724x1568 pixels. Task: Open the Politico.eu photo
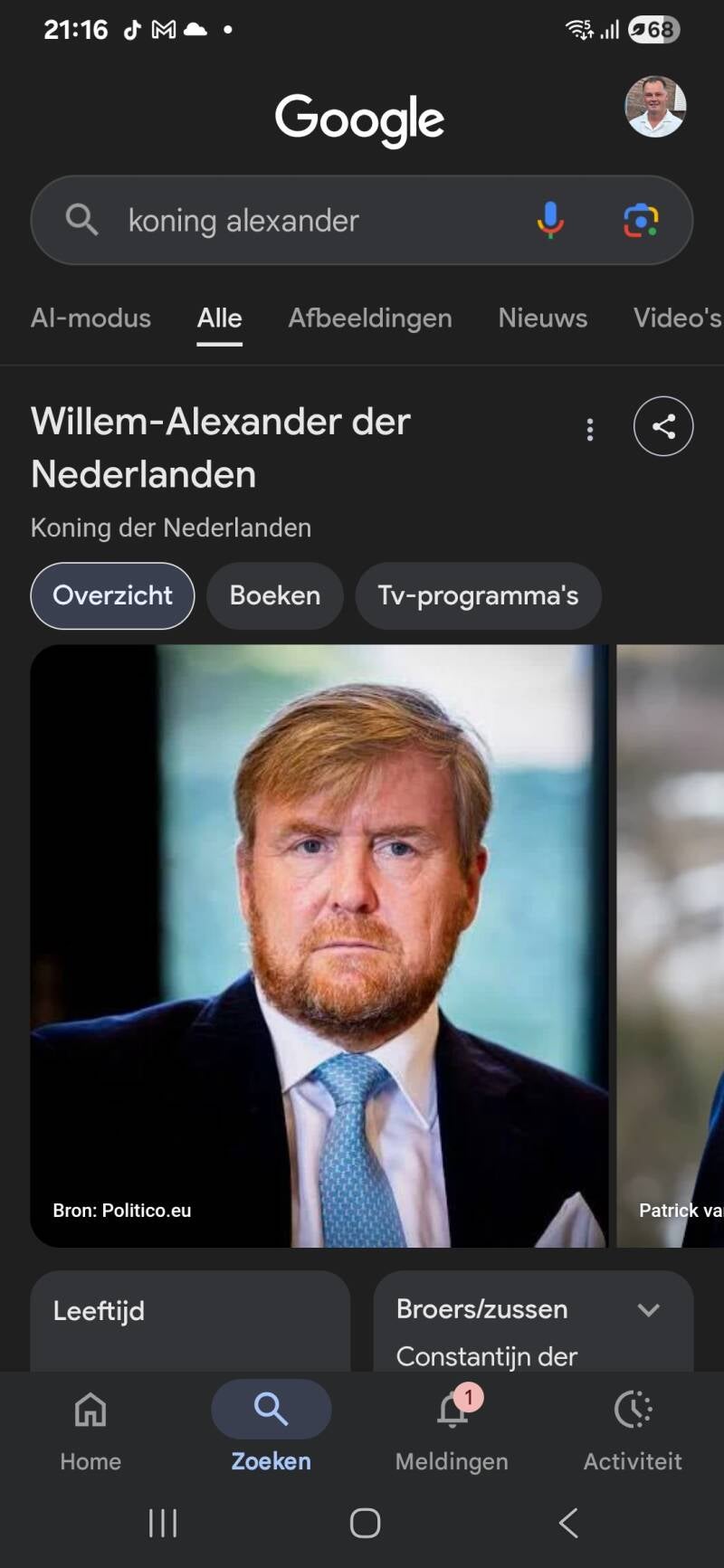[319, 946]
